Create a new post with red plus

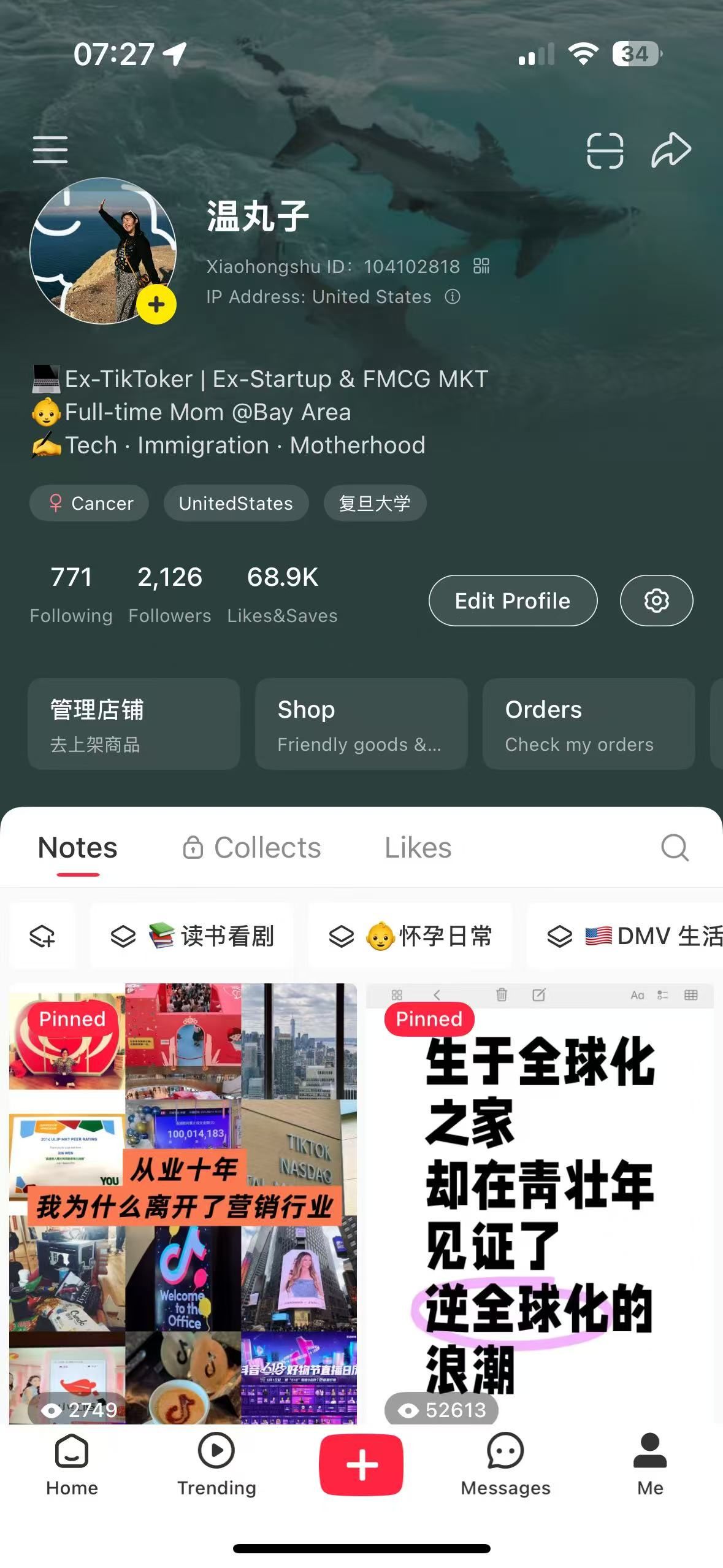tap(361, 1465)
